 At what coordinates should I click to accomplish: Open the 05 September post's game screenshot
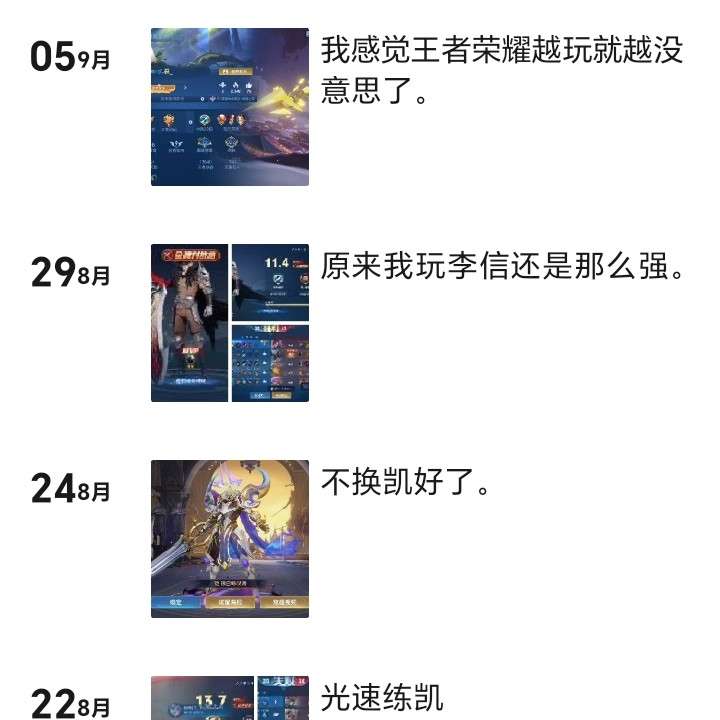[229, 107]
